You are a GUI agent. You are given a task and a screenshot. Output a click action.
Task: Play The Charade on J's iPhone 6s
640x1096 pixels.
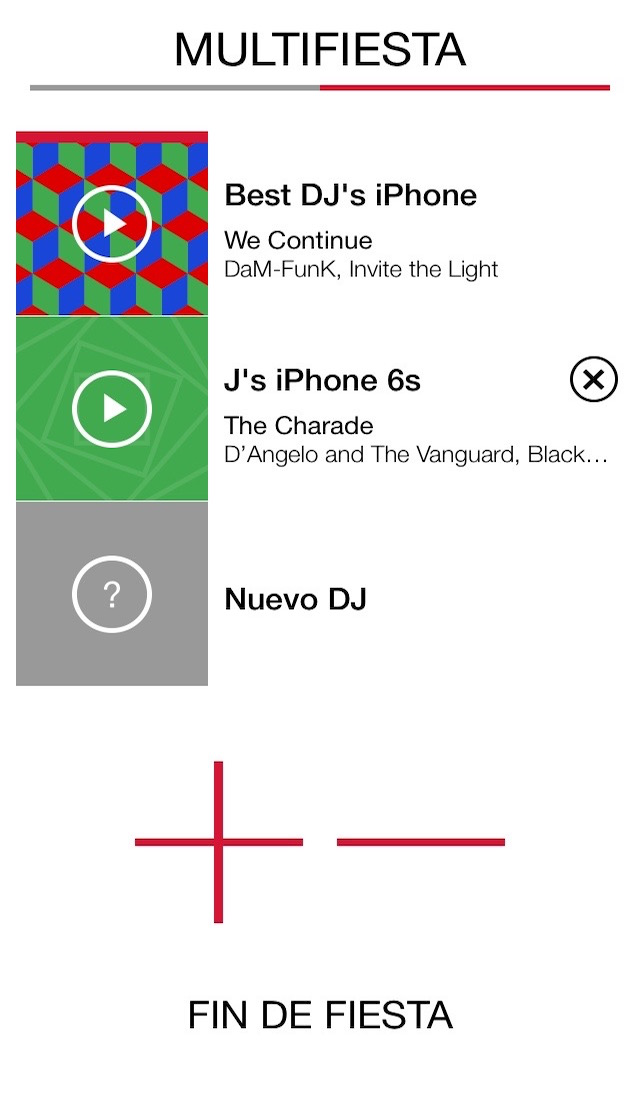click(112, 409)
